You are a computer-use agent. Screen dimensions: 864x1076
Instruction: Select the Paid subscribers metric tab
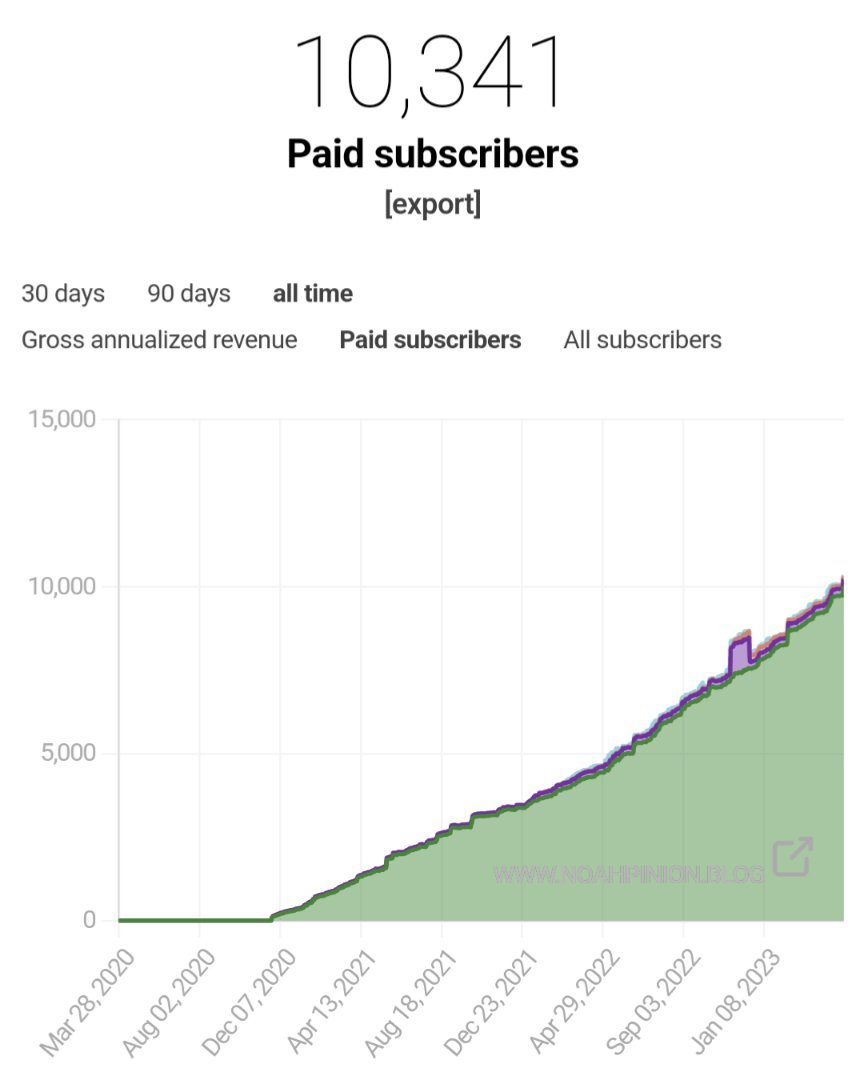click(x=431, y=340)
